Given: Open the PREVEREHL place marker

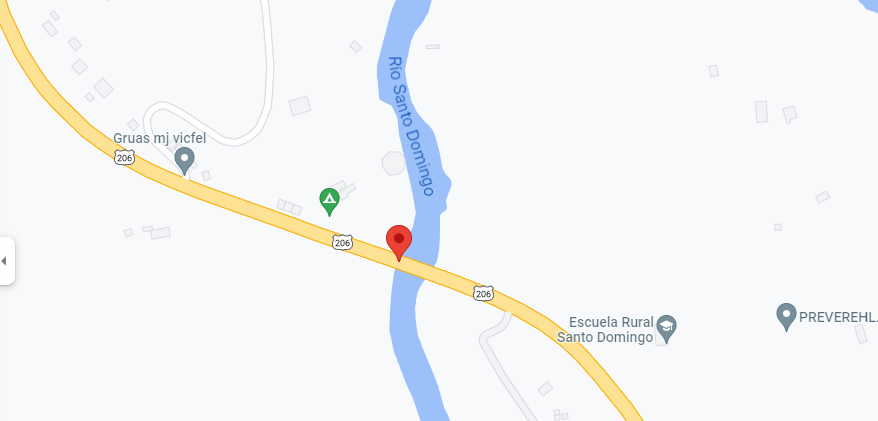Looking at the screenshot, I should coord(786,316).
